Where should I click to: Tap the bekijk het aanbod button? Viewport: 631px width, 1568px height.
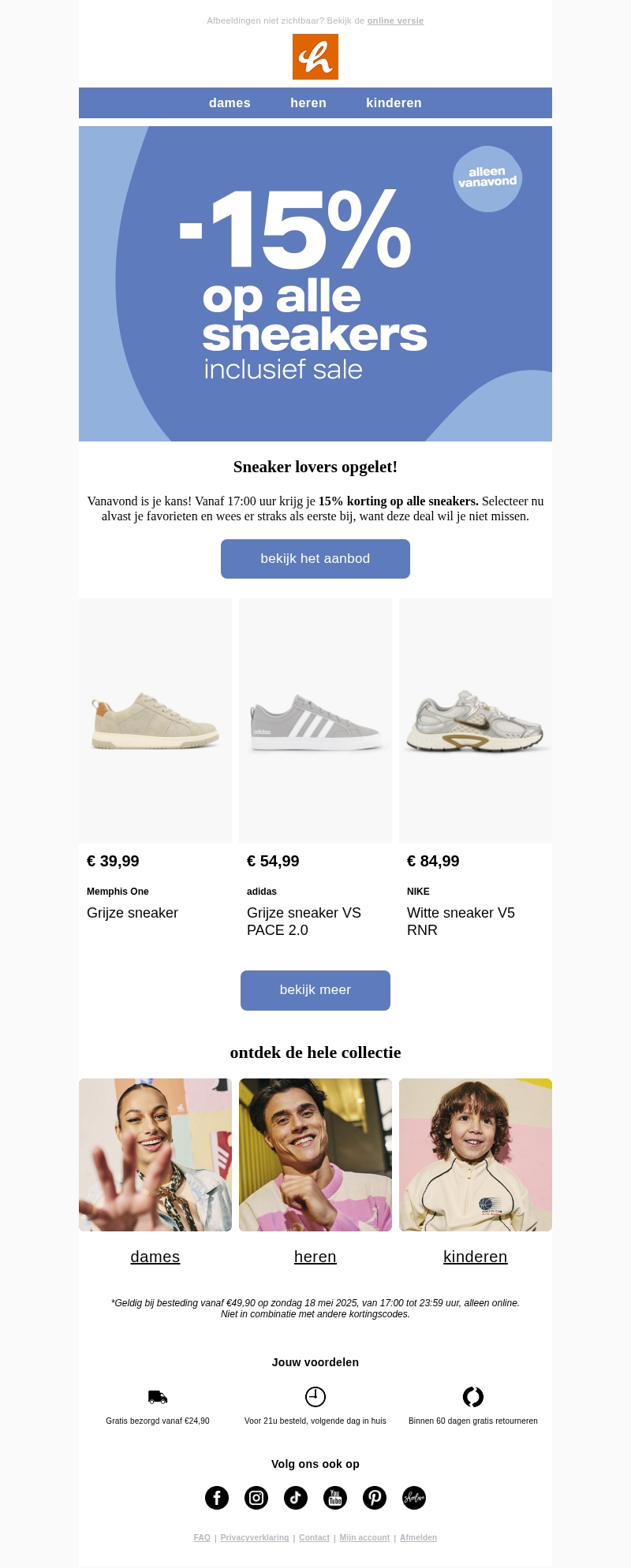point(315,559)
